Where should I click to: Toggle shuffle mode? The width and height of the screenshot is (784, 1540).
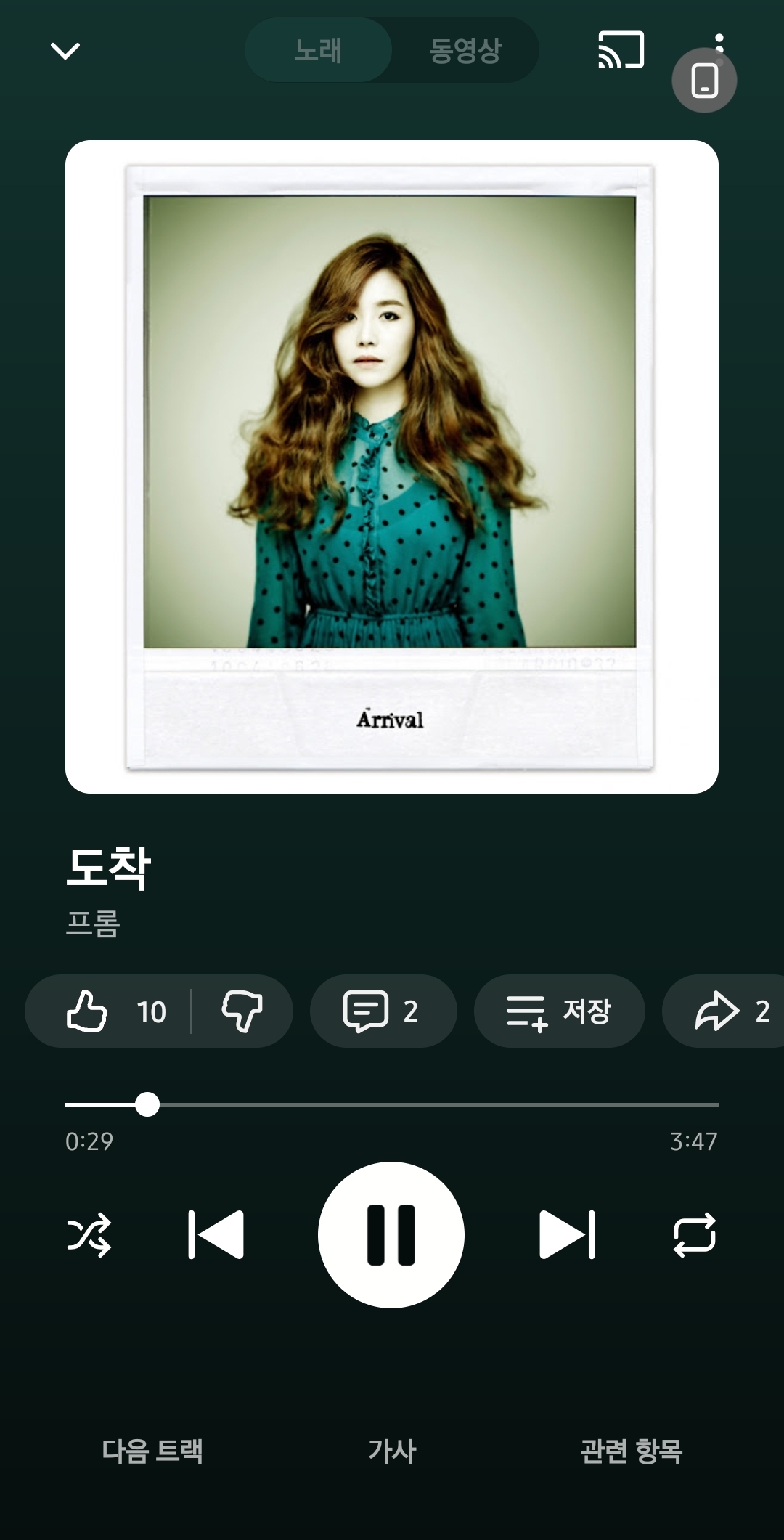pyautogui.click(x=89, y=1234)
